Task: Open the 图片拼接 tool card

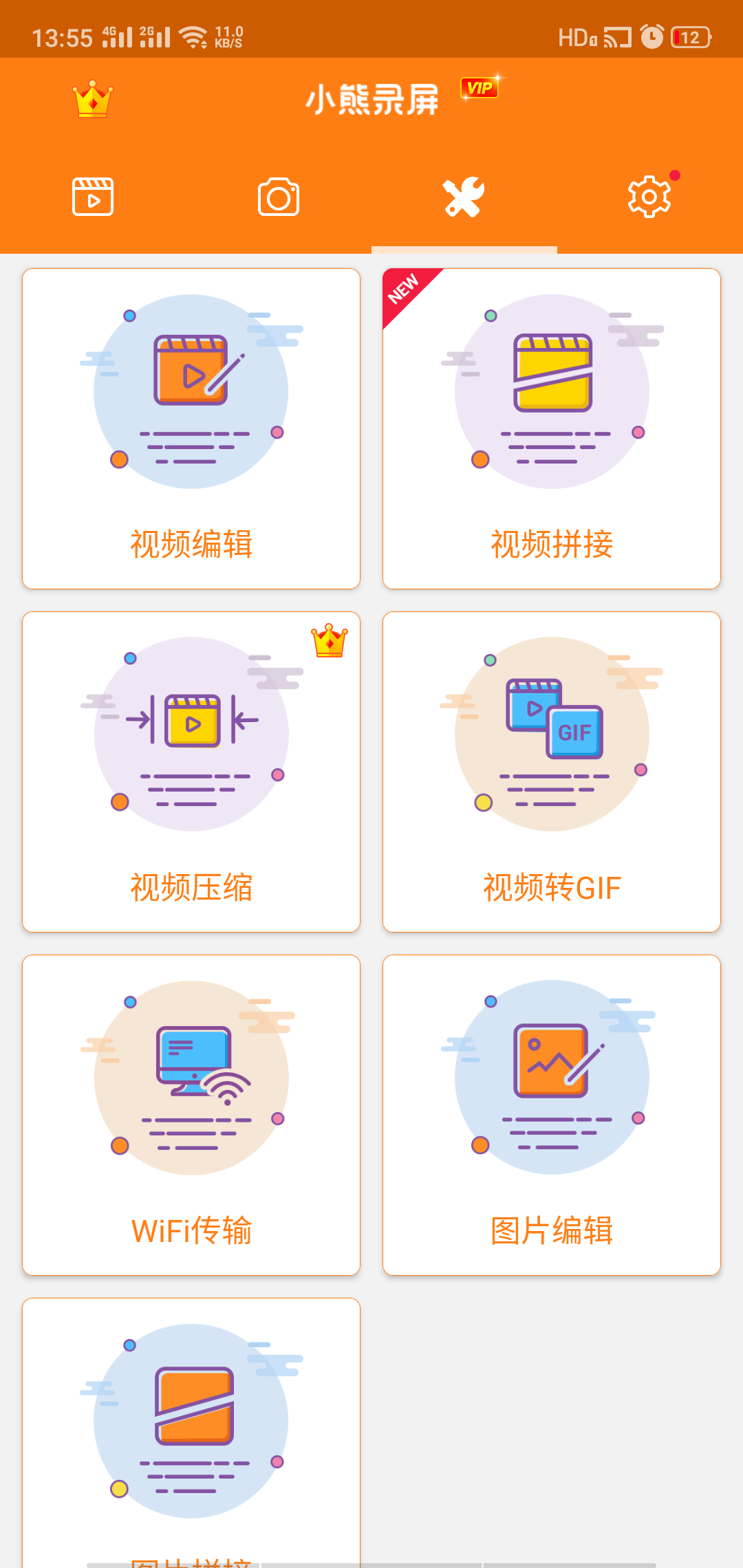Action: [x=191, y=1433]
